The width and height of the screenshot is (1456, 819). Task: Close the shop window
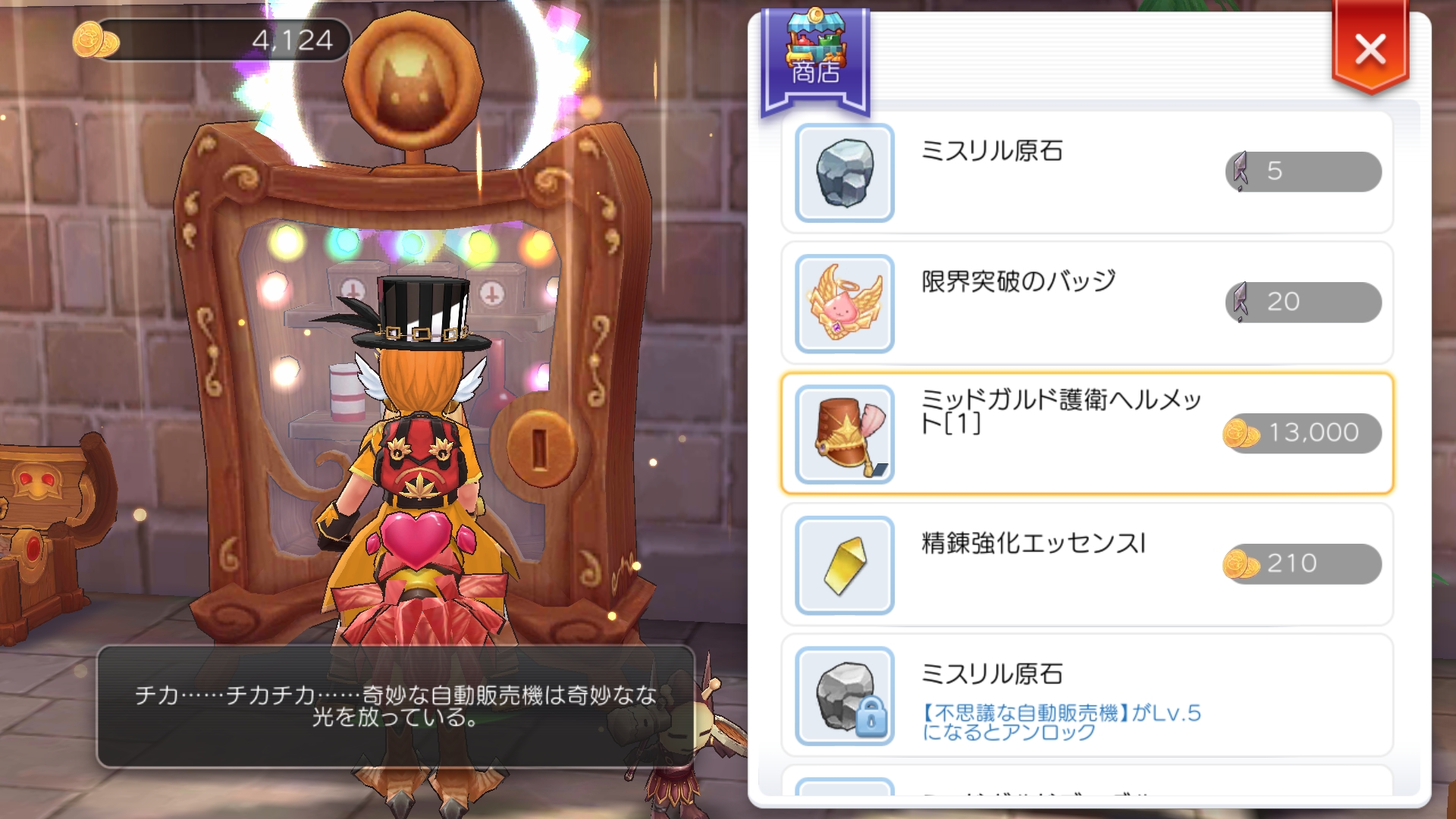(x=1370, y=49)
